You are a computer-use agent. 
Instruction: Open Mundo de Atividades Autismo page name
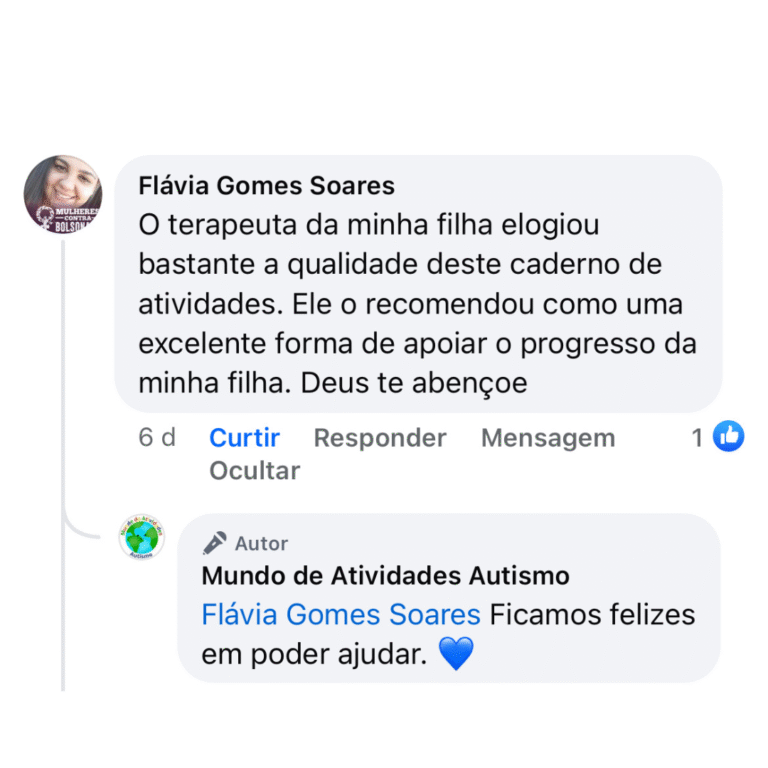click(386, 576)
